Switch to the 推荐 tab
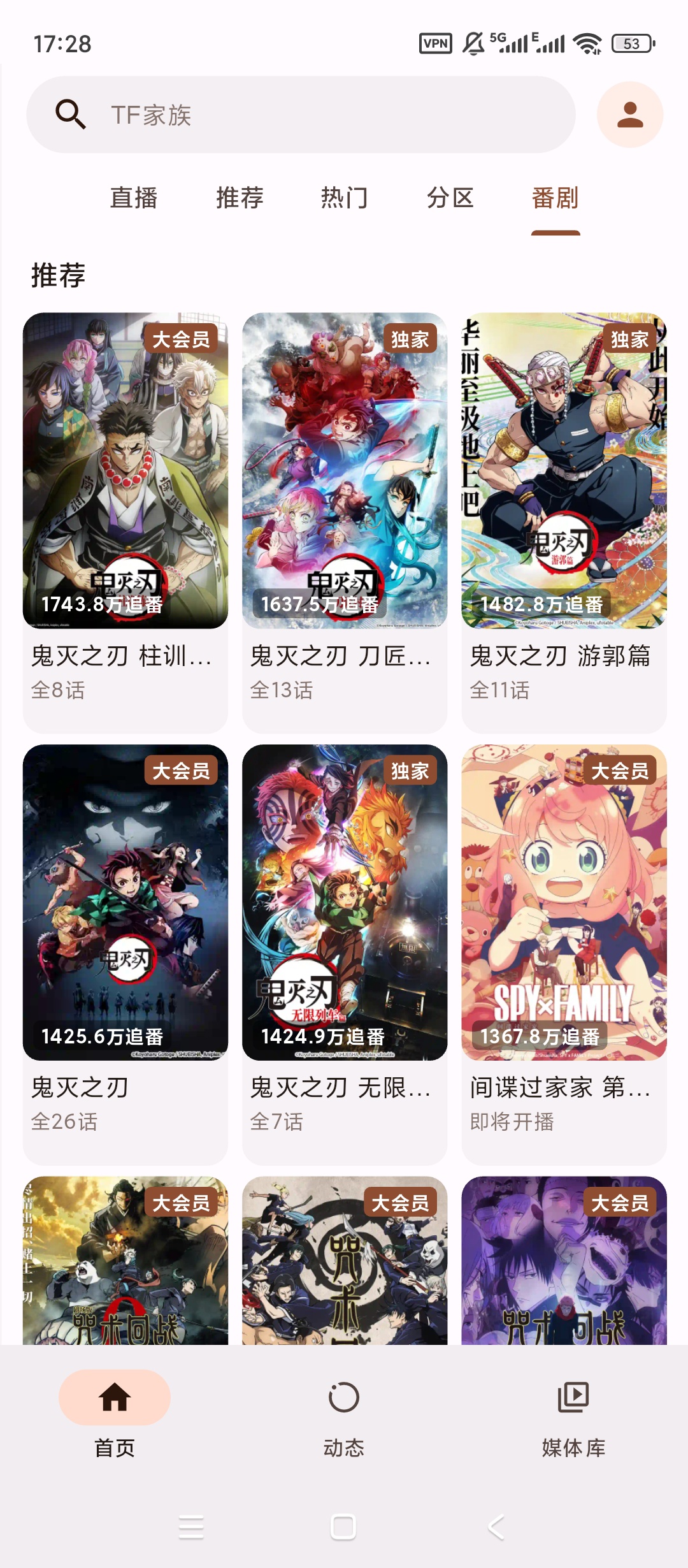Image resolution: width=688 pixels, height=1568 pixels. tap(240, 198)
